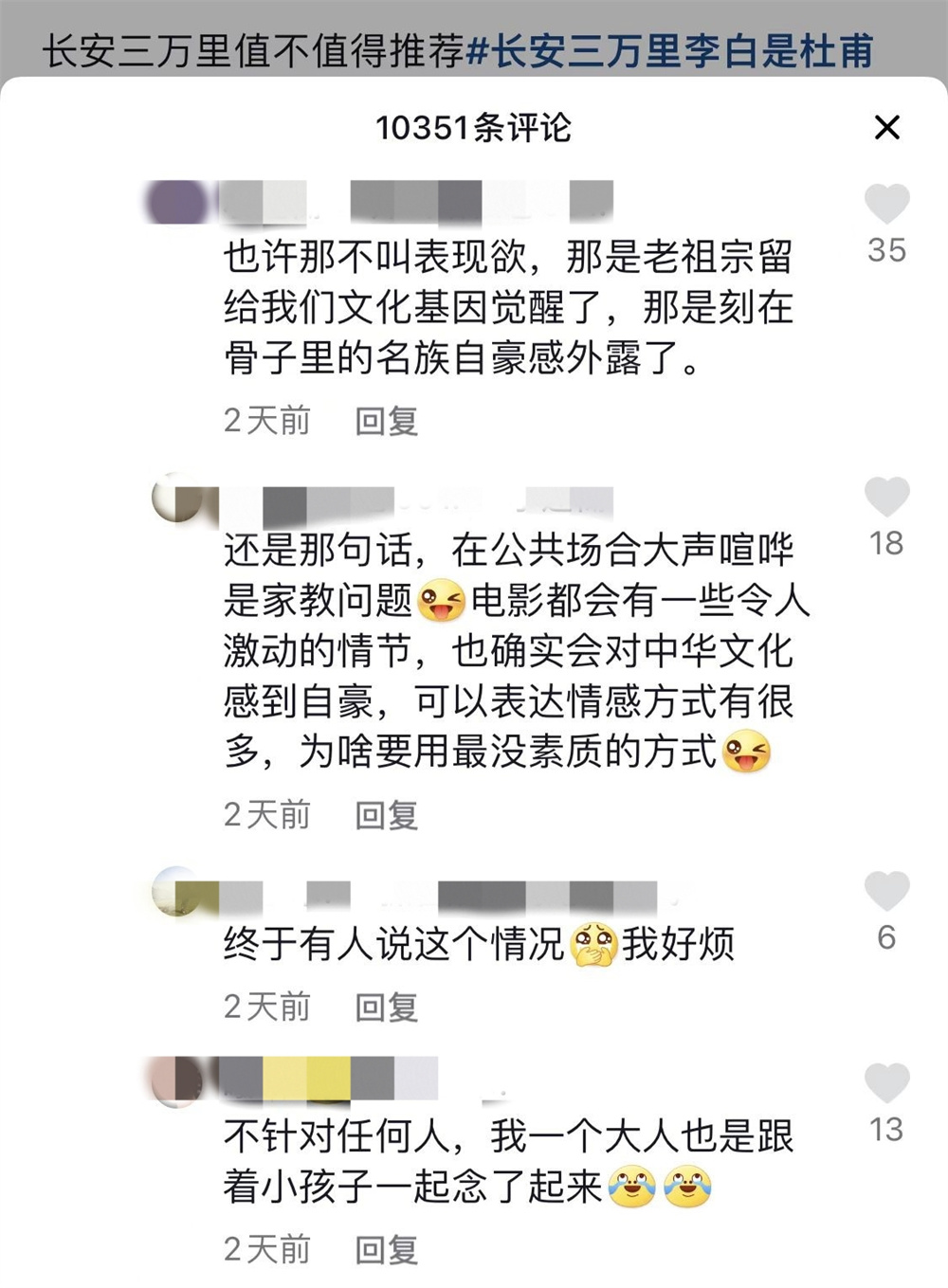
Task: Like the comment about 老祖宗 cultural genes
Action: [886, 205]
